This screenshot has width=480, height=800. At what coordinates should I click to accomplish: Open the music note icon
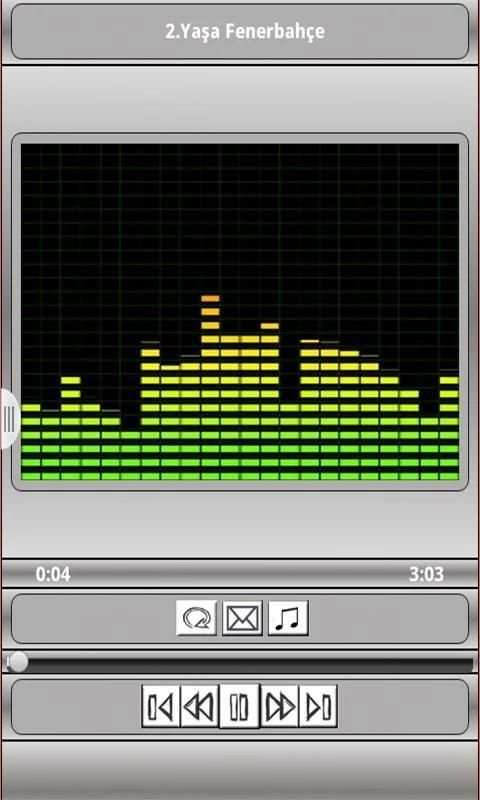[x=288, y=618]
